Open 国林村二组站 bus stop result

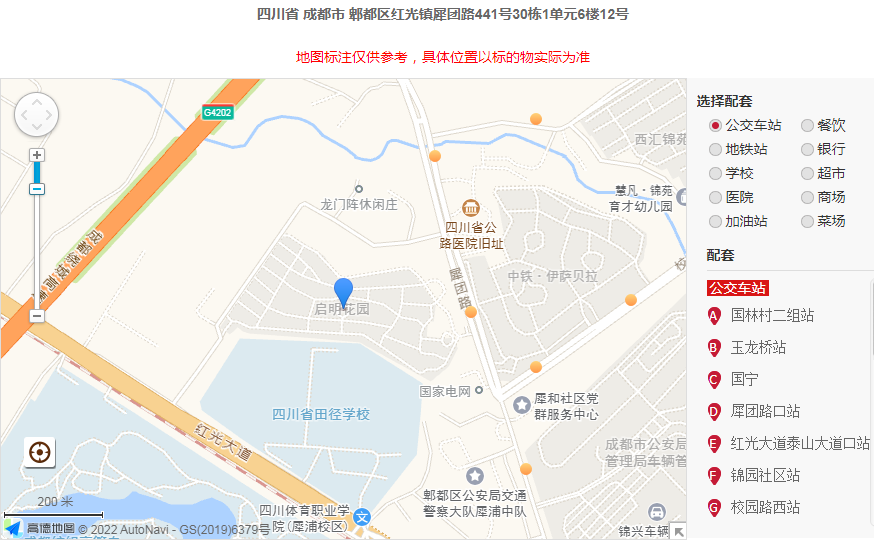pyautogui.click(x=772, y=315)
